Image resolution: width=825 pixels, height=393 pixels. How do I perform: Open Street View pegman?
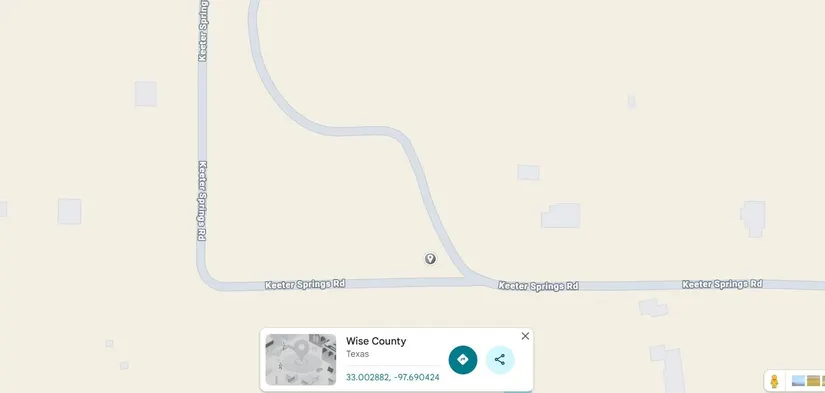774,381
